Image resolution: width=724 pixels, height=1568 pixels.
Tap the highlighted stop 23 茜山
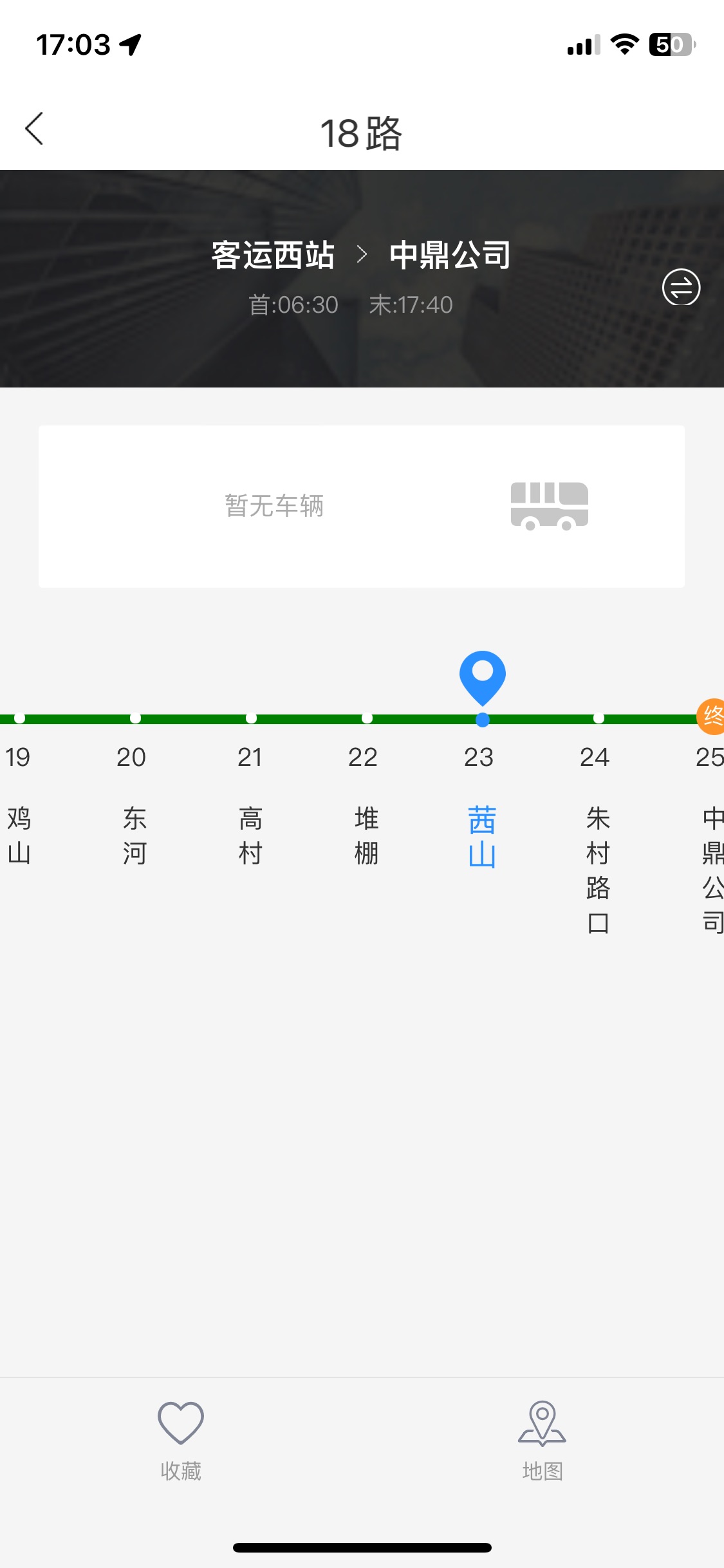click(482, 835)
